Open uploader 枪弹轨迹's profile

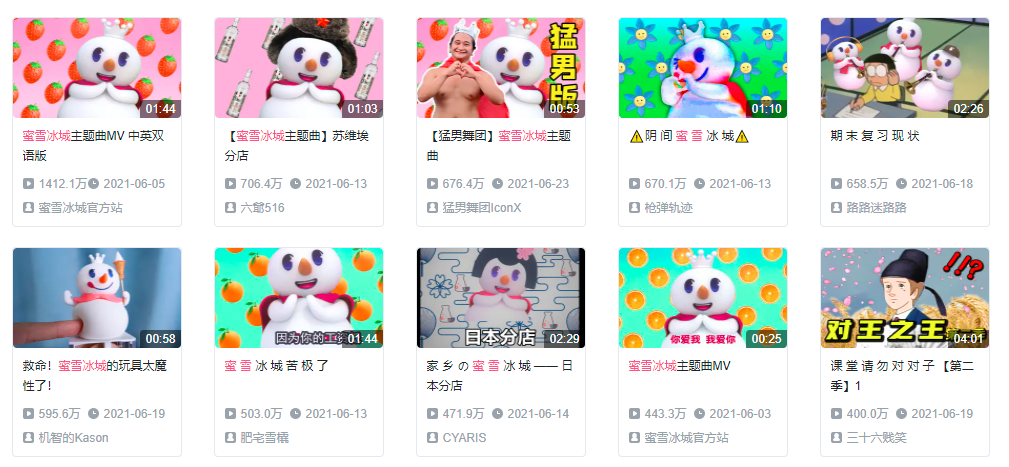coord(668,207)
